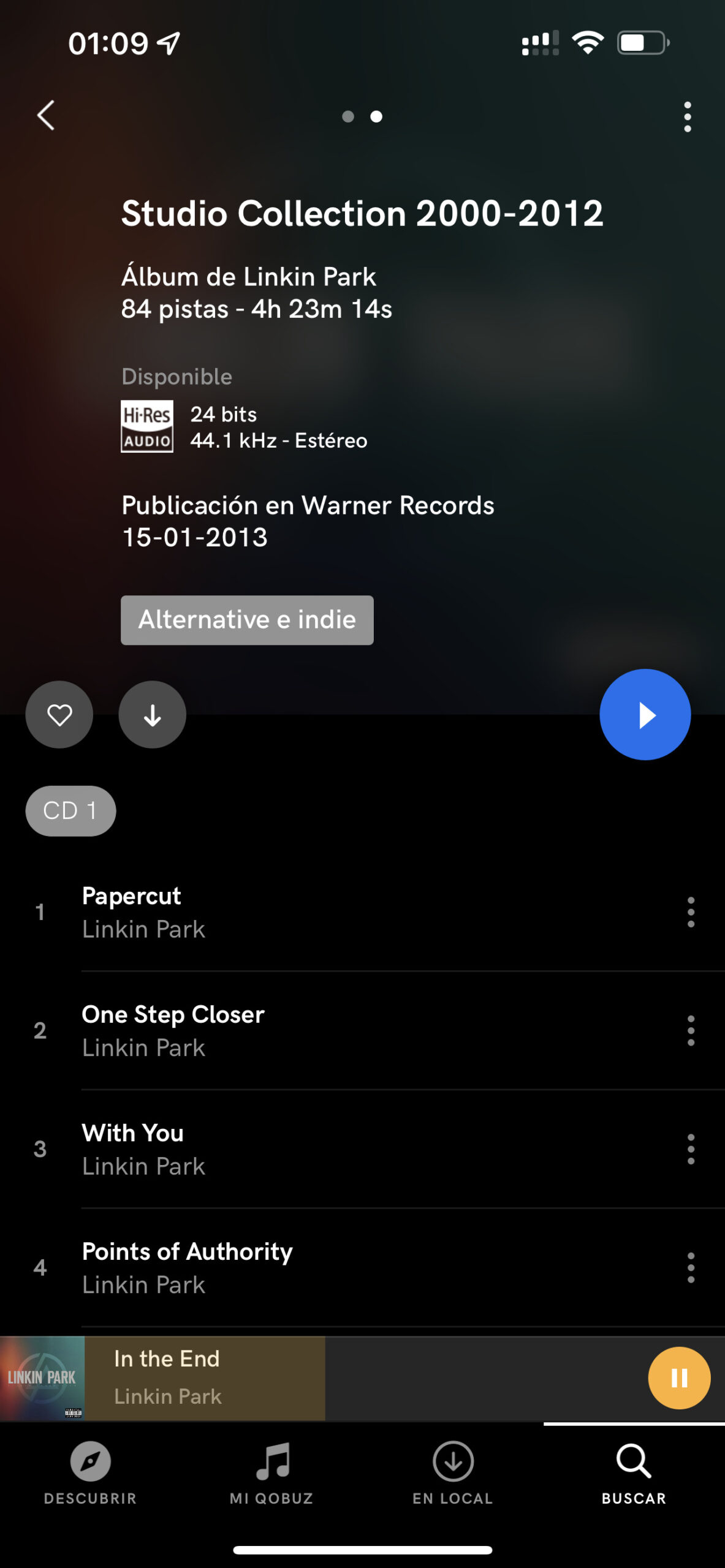
Task: Open options for Papercut track
Action: [691, 912]
